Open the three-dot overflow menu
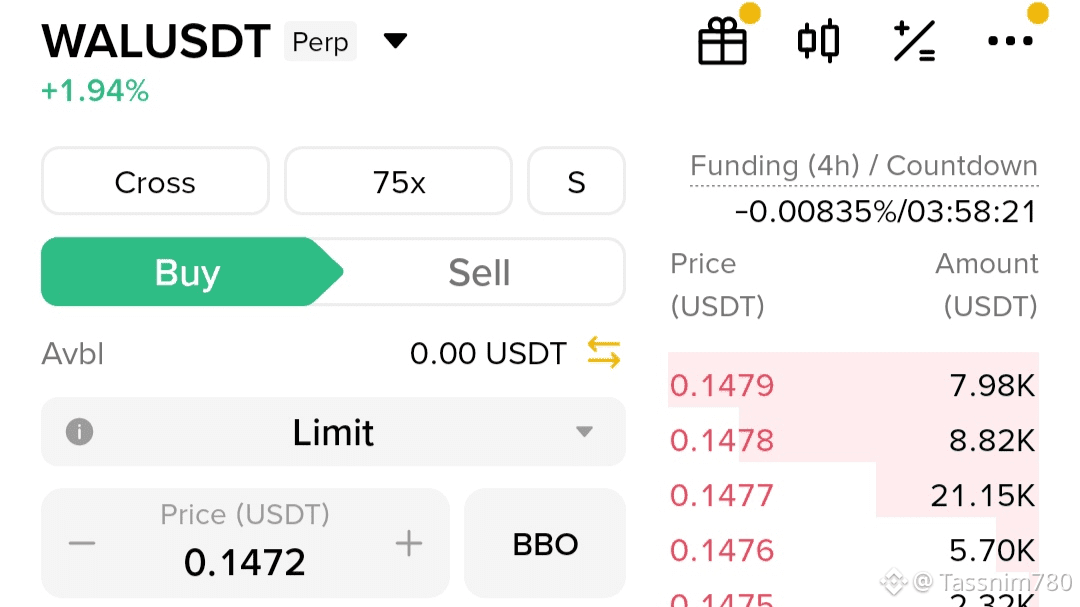The height and width of the screenshot is (607, 1080). point(1010,42)
